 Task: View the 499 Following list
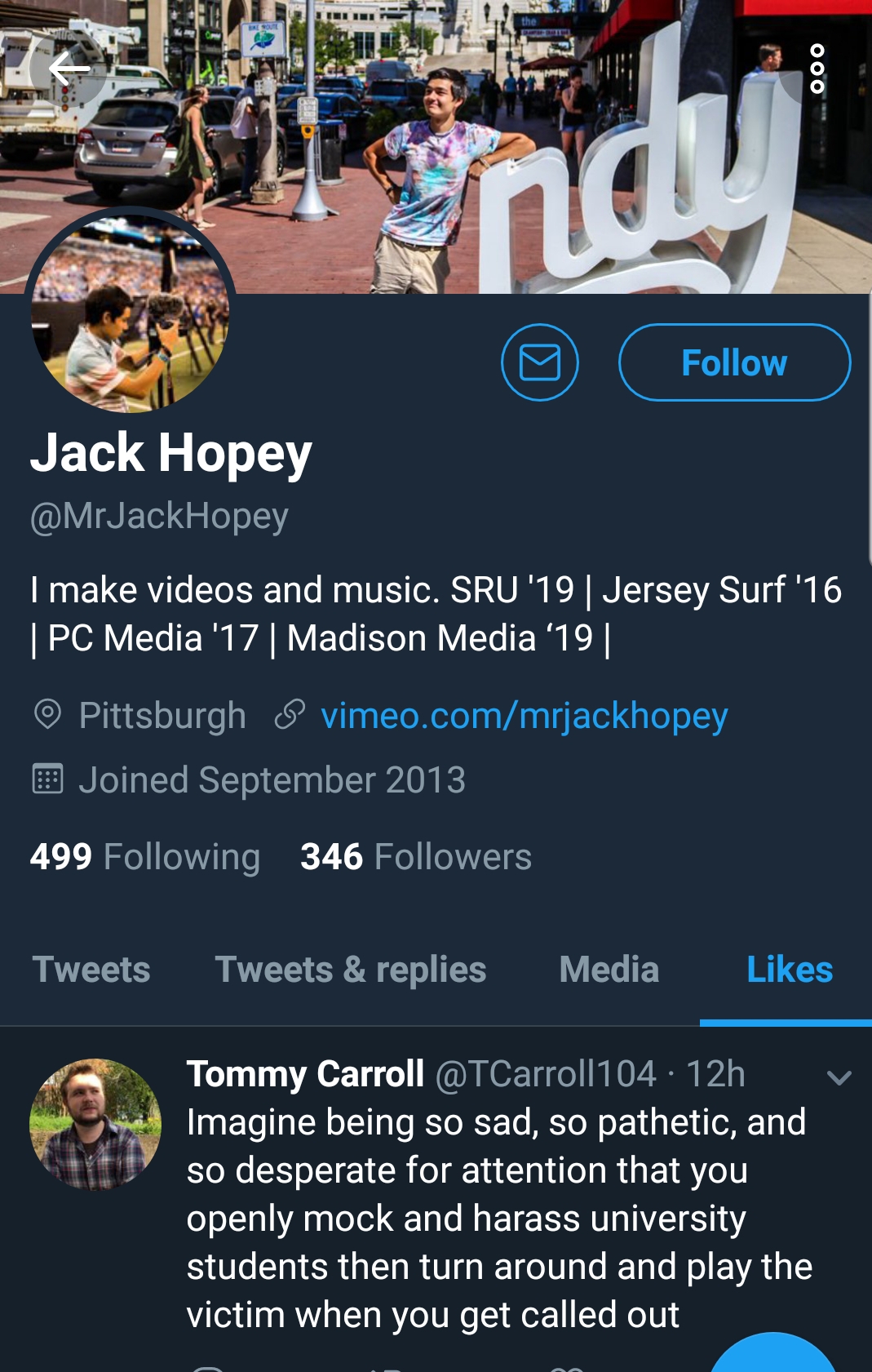click(x=145, y=857)
